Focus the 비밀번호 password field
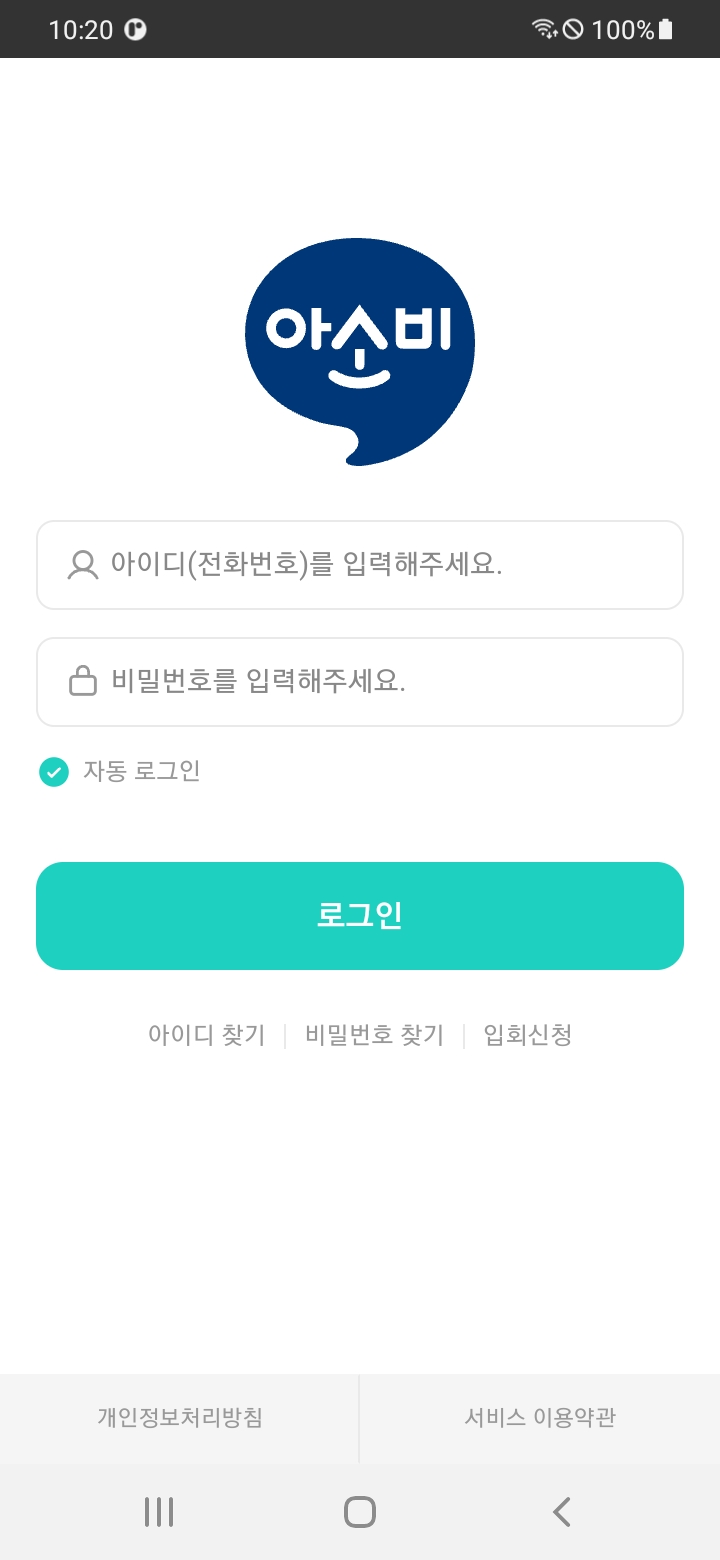Screen dimensions: 720x1560 point(360,682)
